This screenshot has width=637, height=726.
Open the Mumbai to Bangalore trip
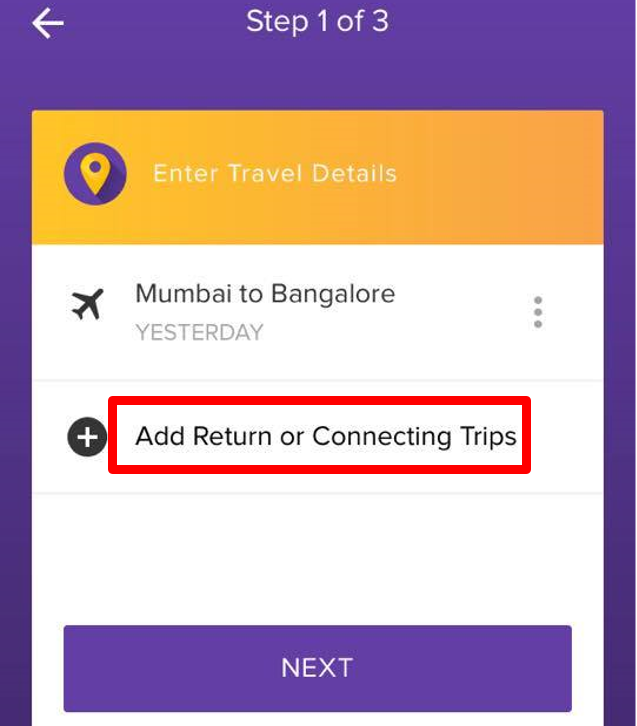point(265,311)
